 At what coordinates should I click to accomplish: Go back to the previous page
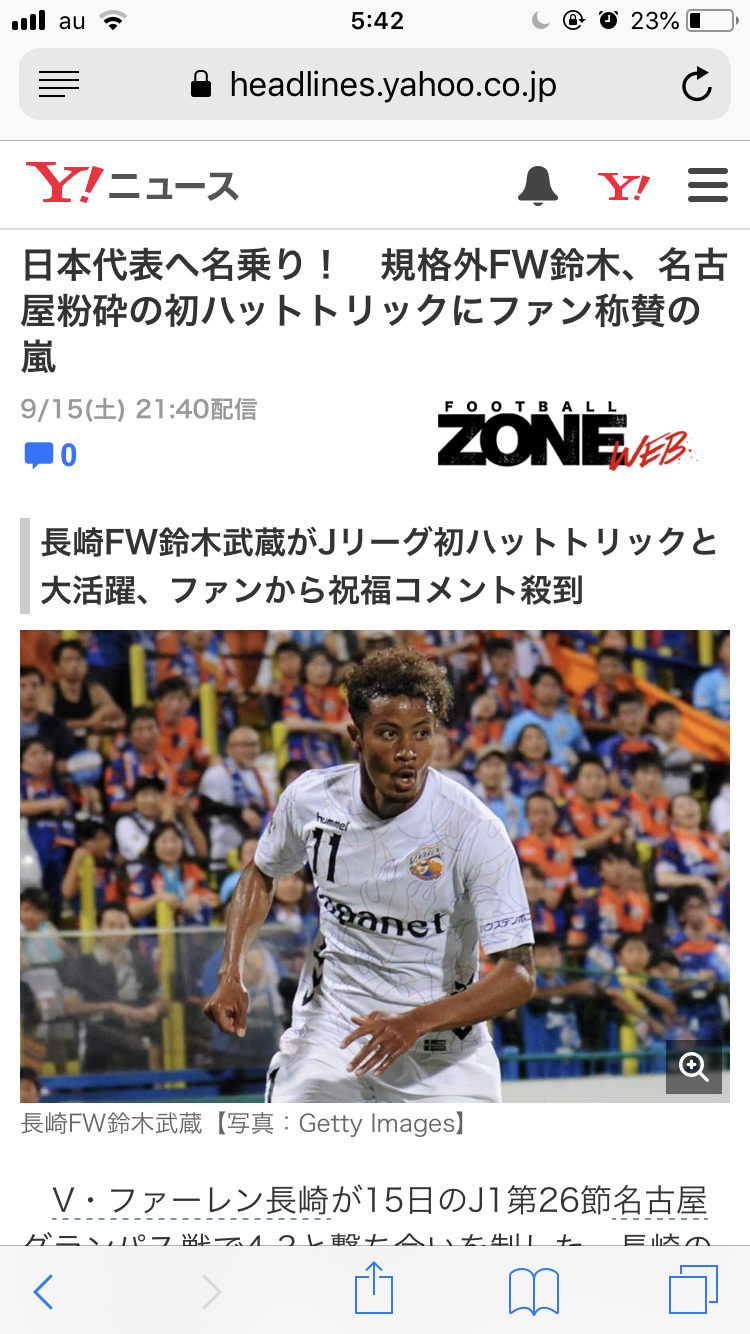coord(43,1292)
